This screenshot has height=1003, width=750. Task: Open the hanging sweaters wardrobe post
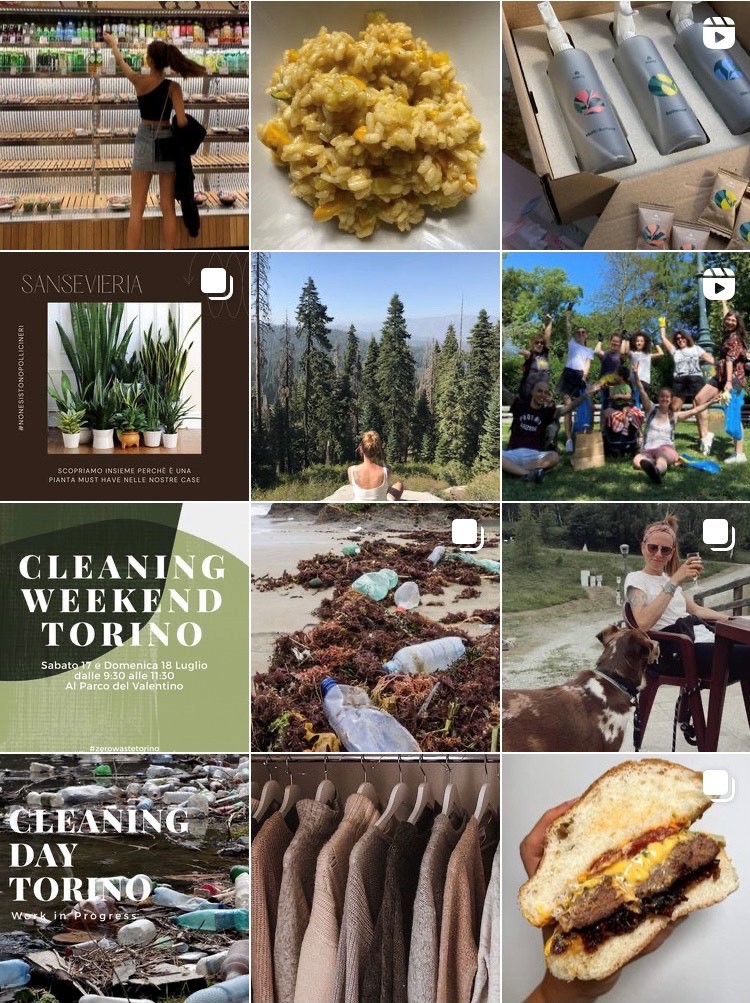tap(375, 878)
